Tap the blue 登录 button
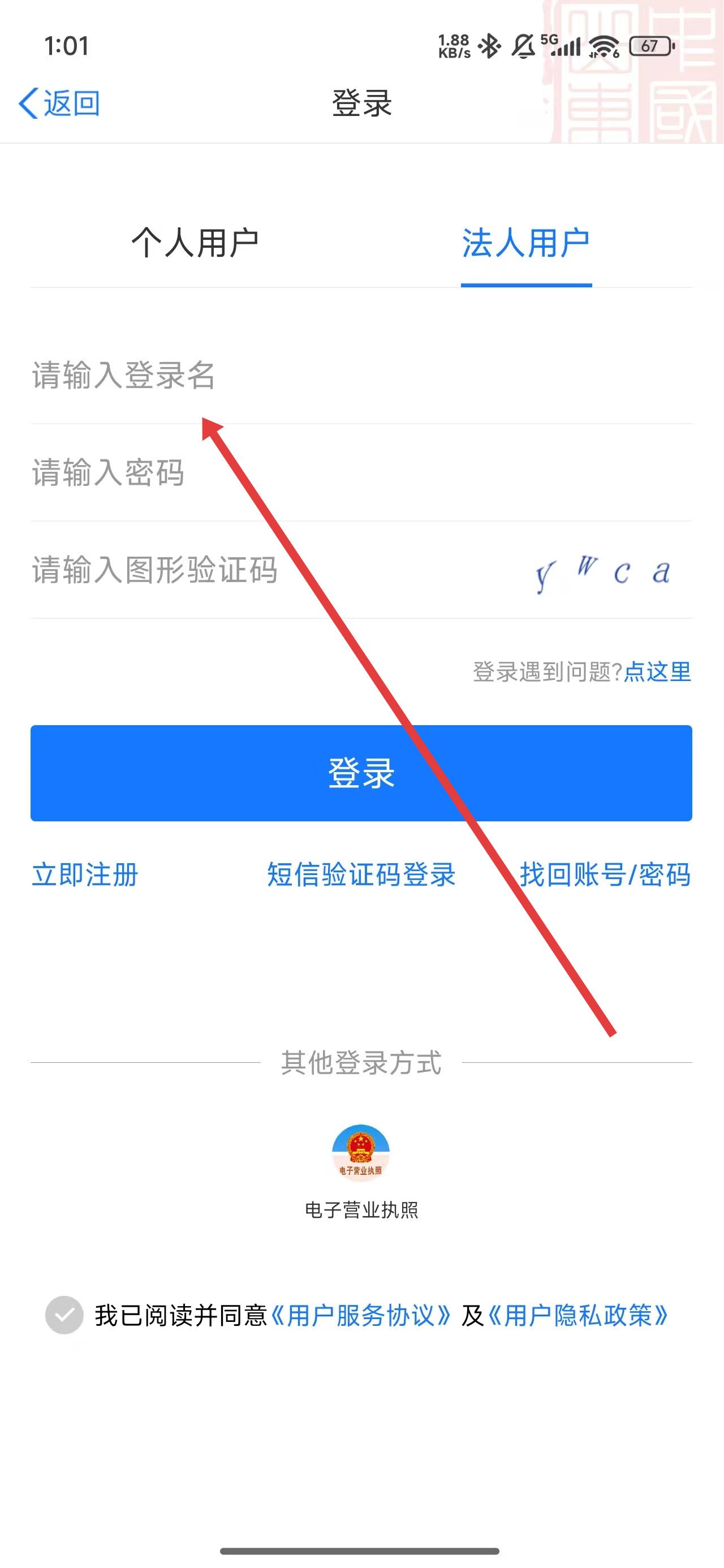Viewport: 724px width, 1568px height. click(361, 773)
